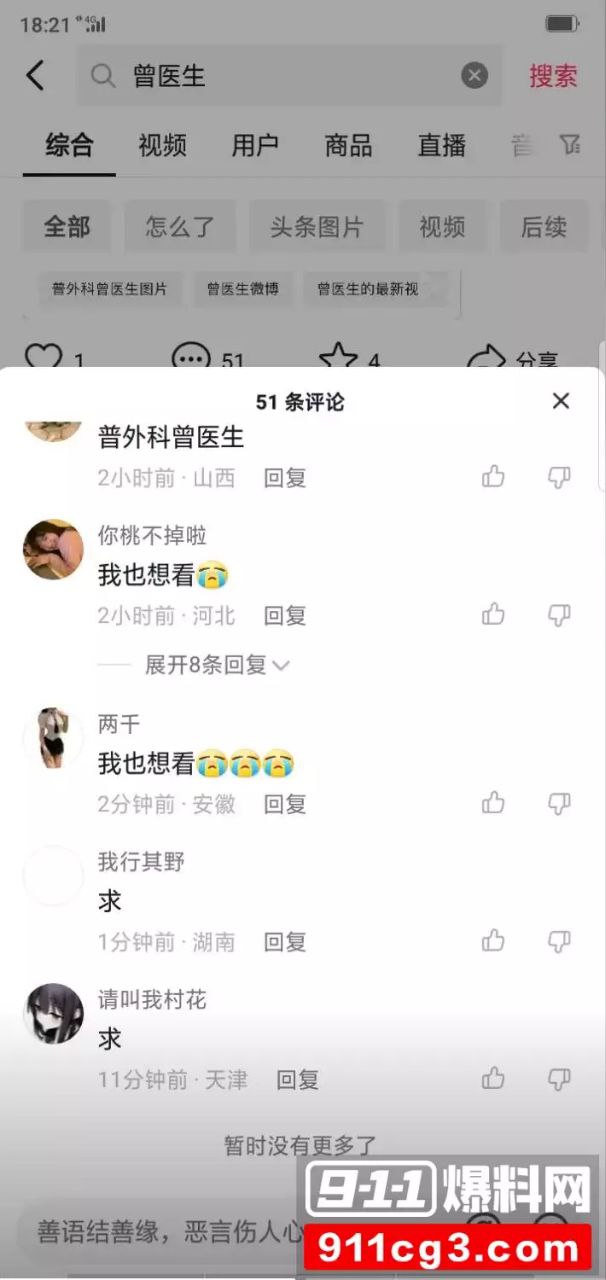The width and height of the screenshot is (606, 1280).
Task: Select the 头条图片 filter chip
Action: click(x=316, y=227)
